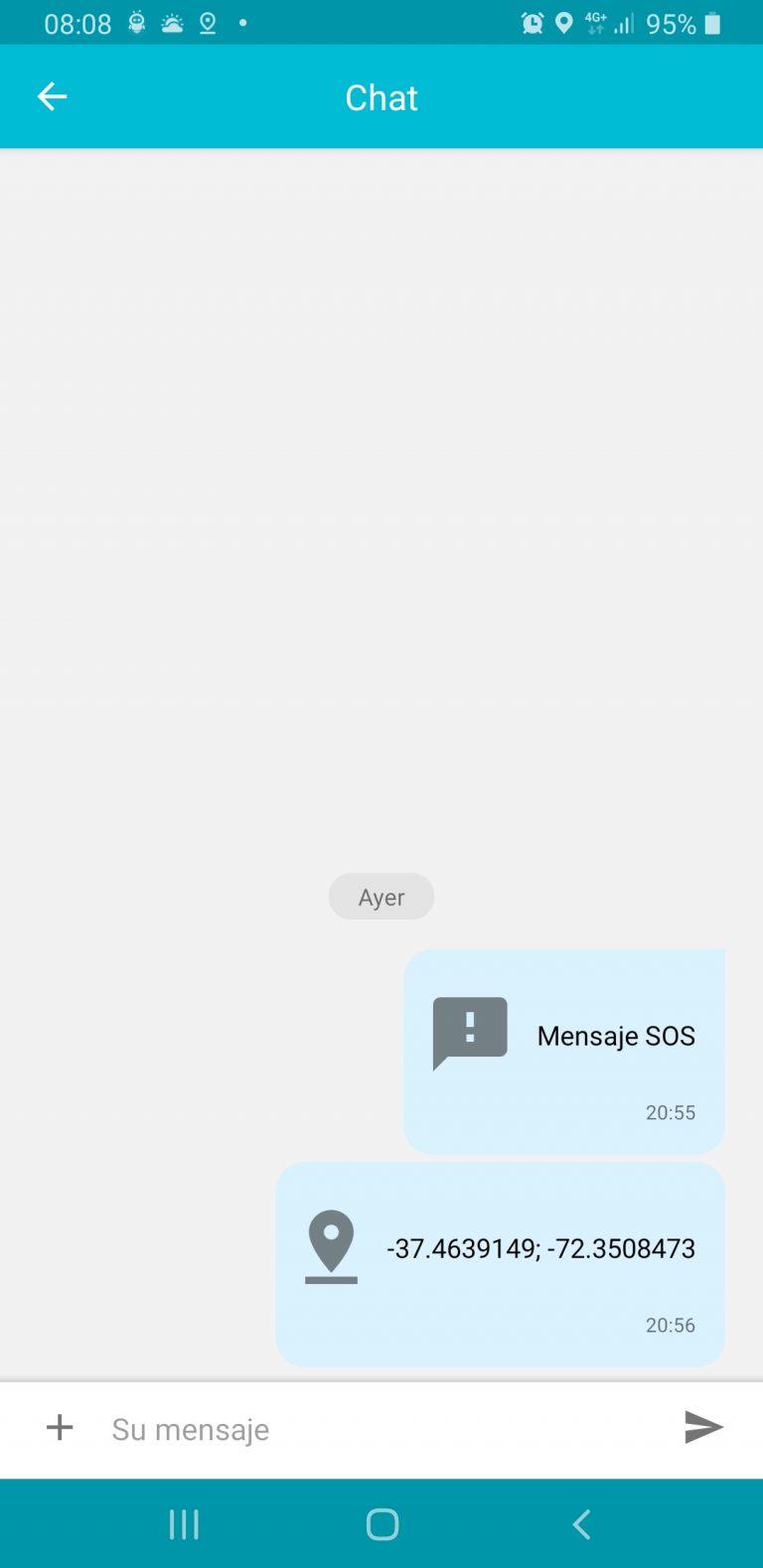
Task: Open the location message -37.4639149; -72.3508473
Action: [x=500, y=1263]
